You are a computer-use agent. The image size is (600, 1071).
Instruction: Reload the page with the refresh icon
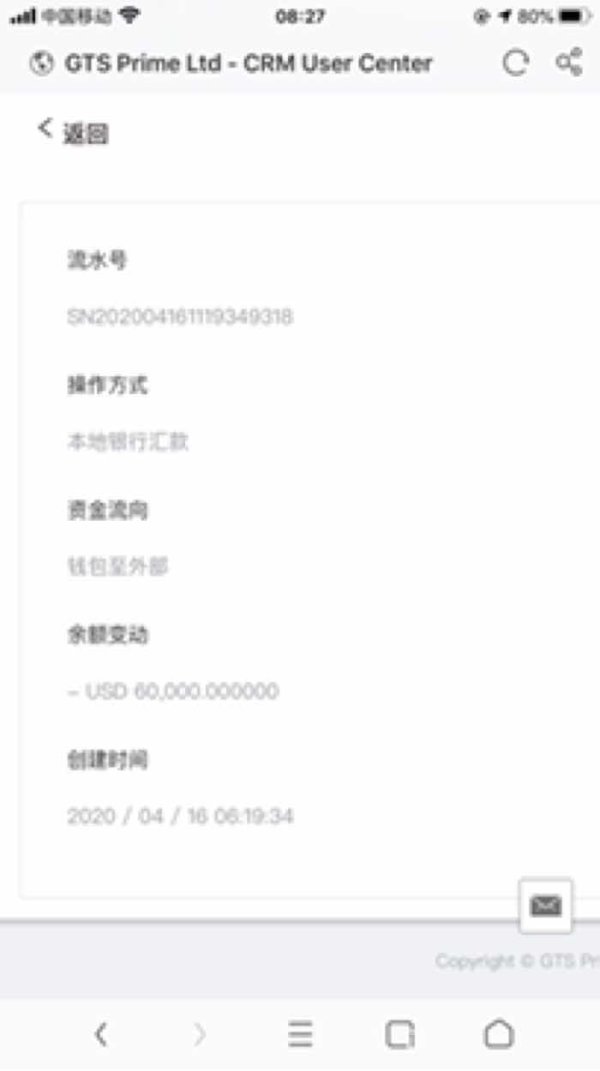pos(515,64)
